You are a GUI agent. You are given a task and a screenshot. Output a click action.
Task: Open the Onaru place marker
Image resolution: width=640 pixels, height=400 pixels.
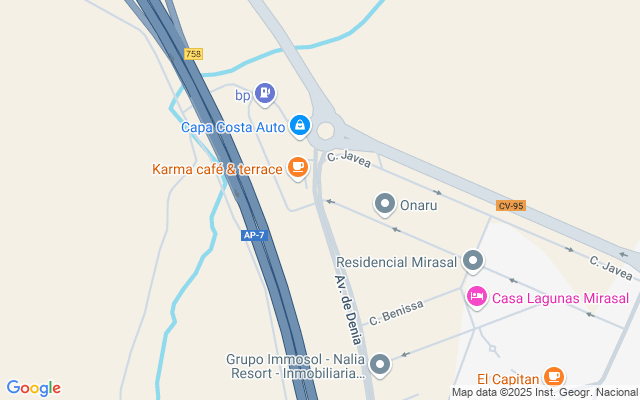pyautogui.click(x=385, y=205)
